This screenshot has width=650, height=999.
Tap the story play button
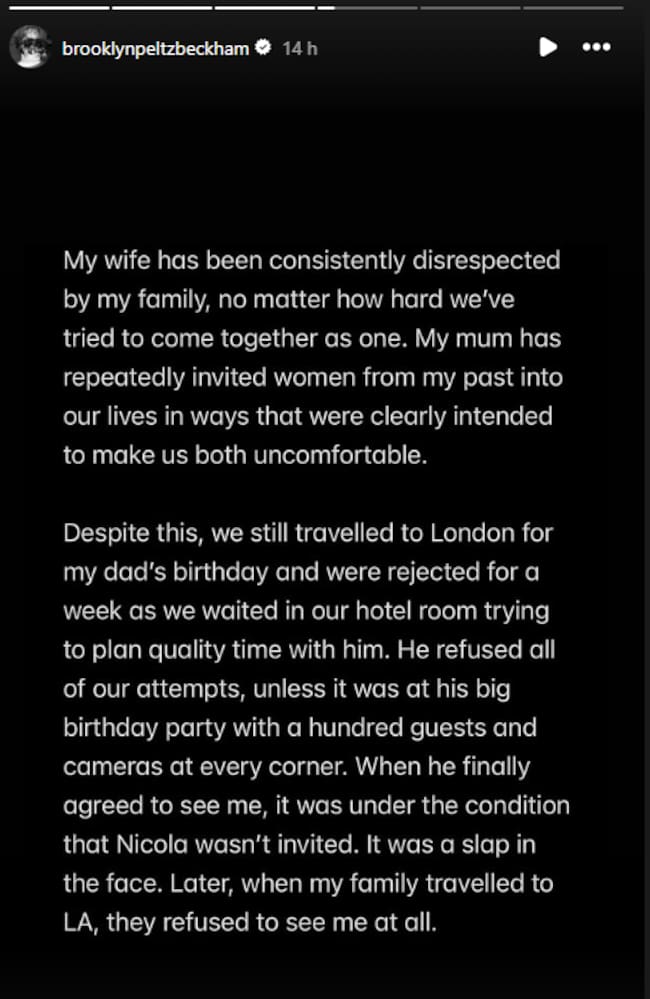[547, 46]
